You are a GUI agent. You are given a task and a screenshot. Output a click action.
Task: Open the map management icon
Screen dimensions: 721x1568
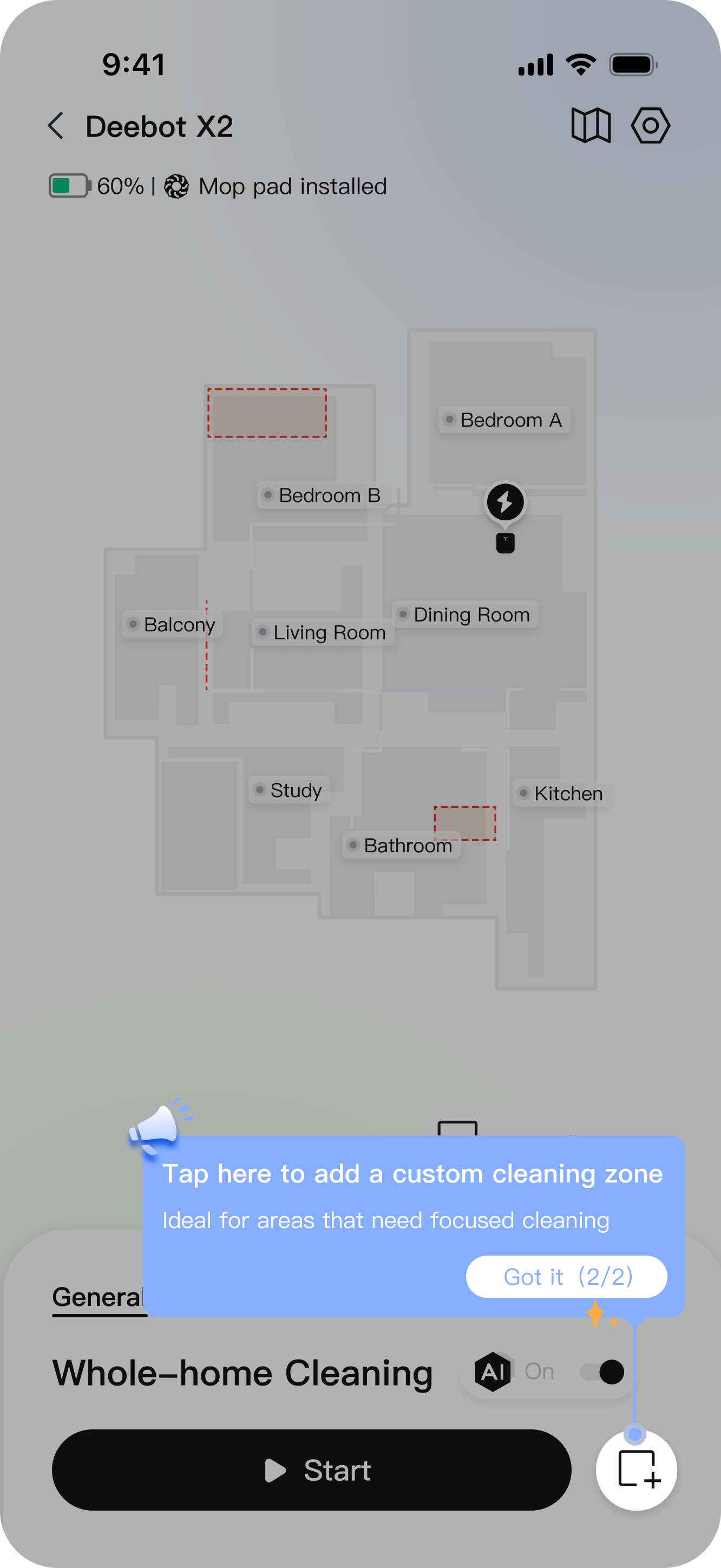(591, 126)
